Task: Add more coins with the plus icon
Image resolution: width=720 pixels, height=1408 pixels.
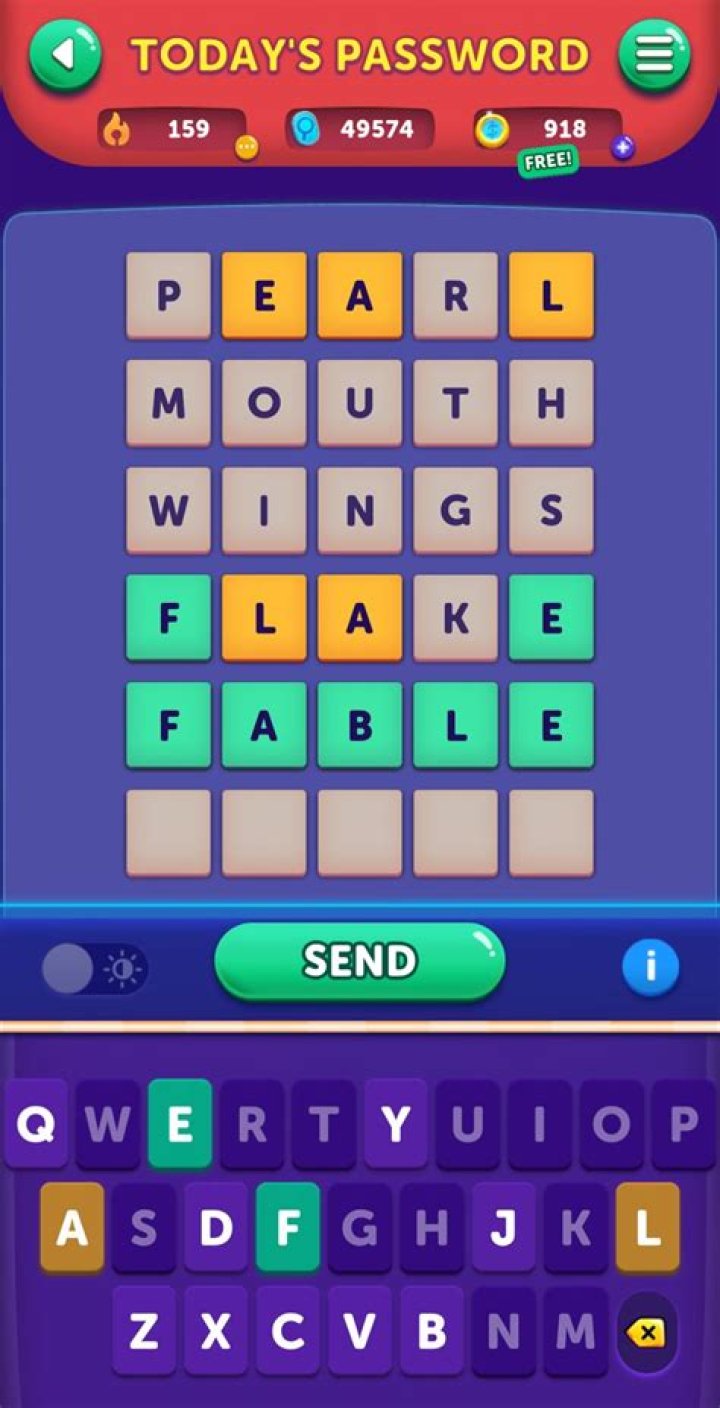Action: (623, 148)
